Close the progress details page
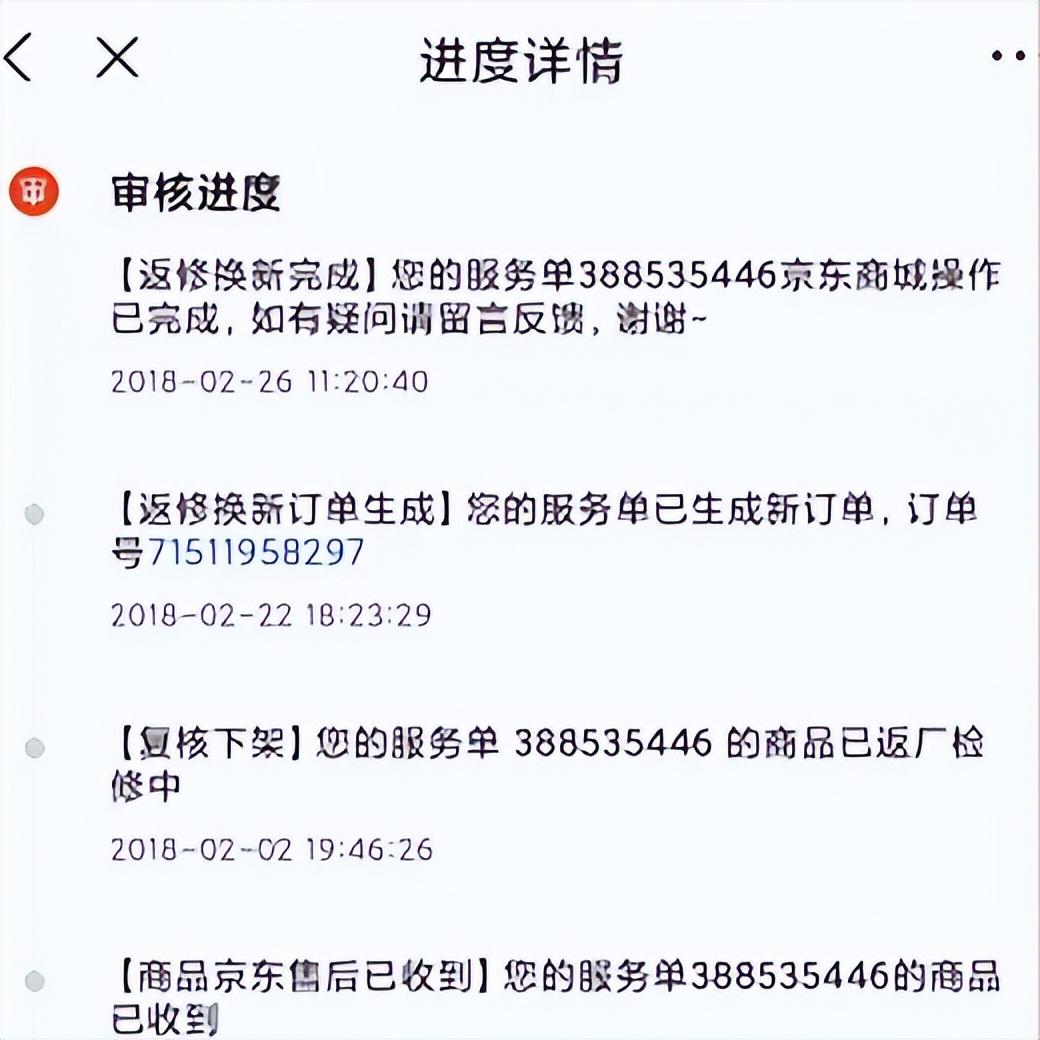 point(117,57)
